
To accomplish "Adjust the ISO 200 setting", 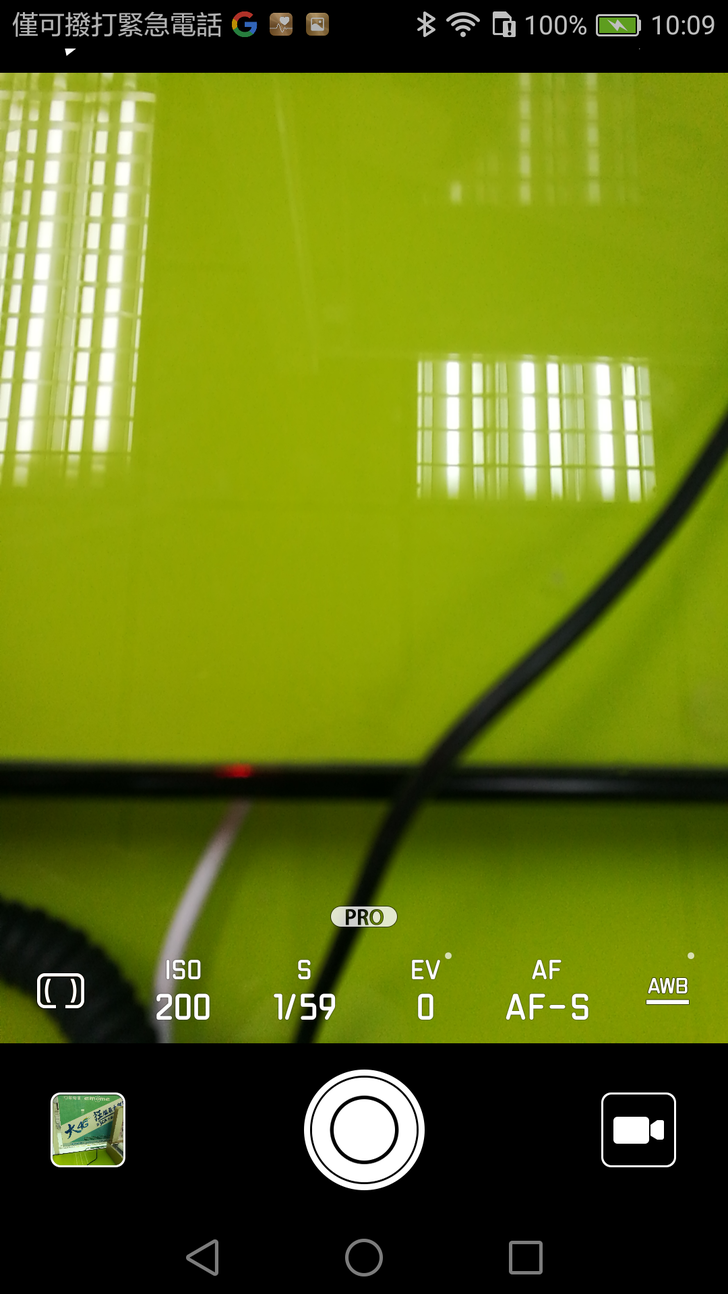I will point(183,992).
